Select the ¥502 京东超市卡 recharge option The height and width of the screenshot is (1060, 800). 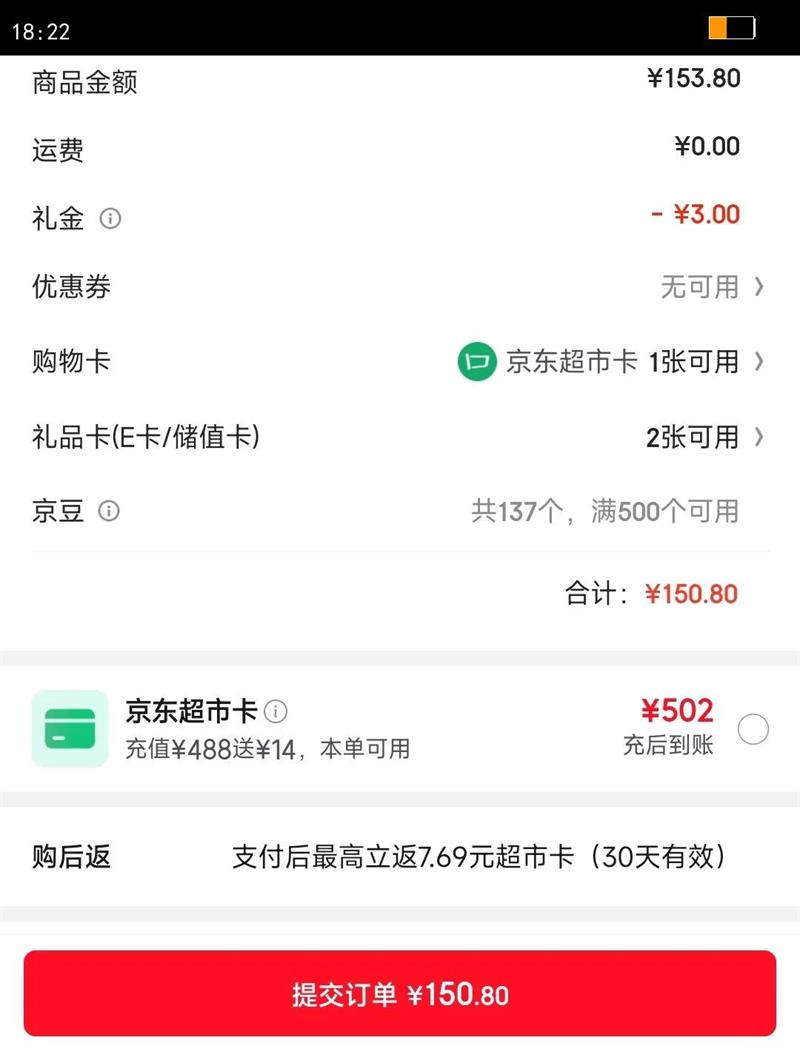pyautogui.click(x=753, y=729)
